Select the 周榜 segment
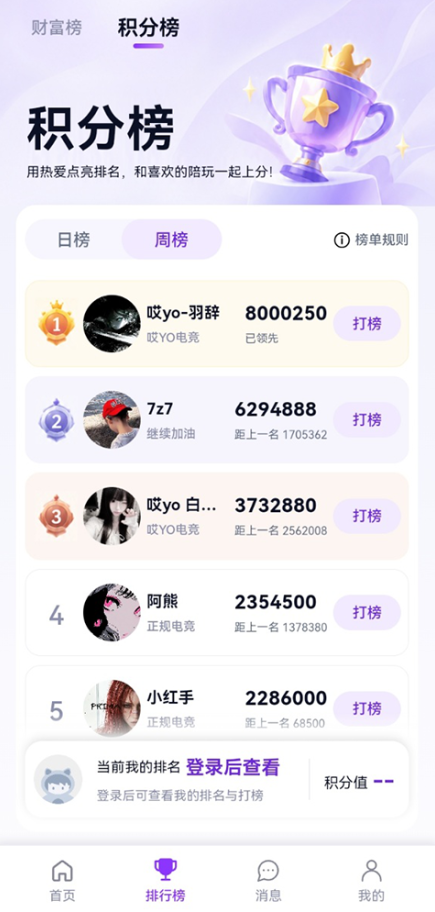The width and height of the screenshot is (435, 912). [x=172, y=240]
